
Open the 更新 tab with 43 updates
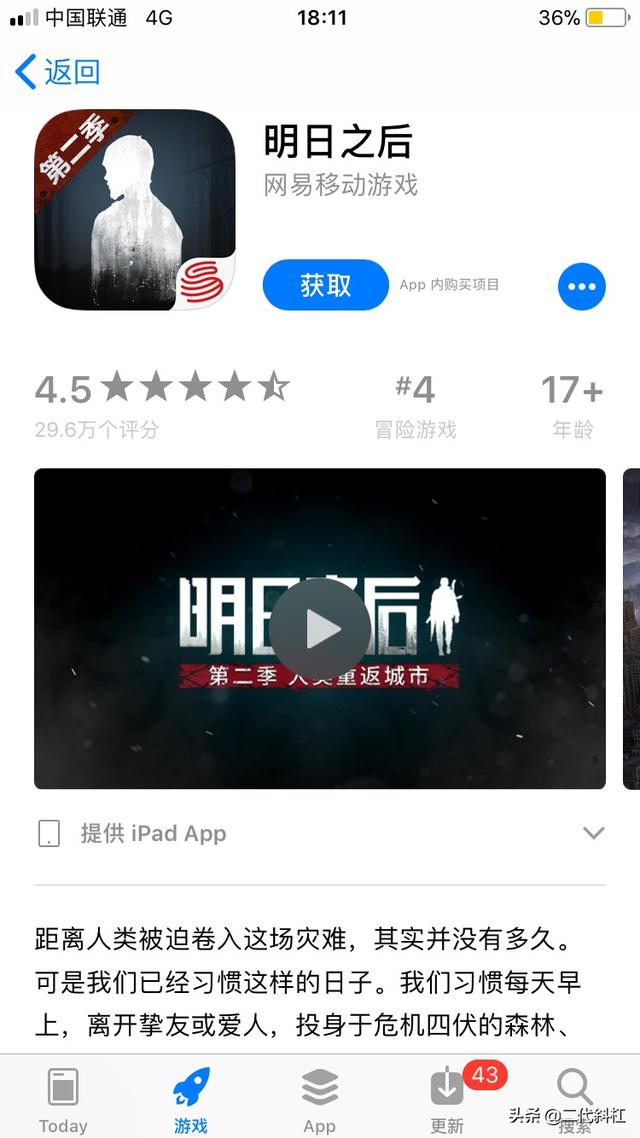pyautogui.click(x=447, y=1099)
